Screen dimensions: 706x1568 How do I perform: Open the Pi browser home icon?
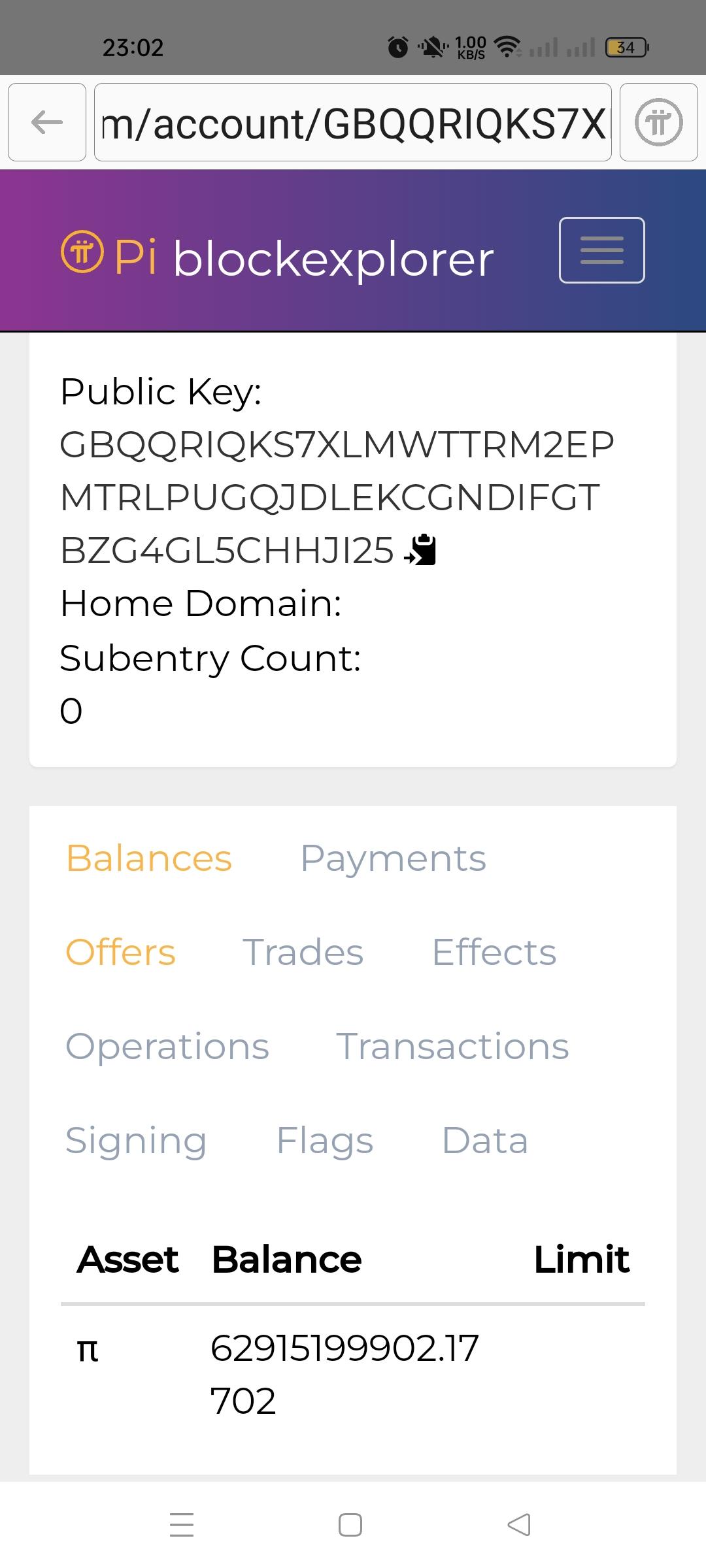point(658,122)
